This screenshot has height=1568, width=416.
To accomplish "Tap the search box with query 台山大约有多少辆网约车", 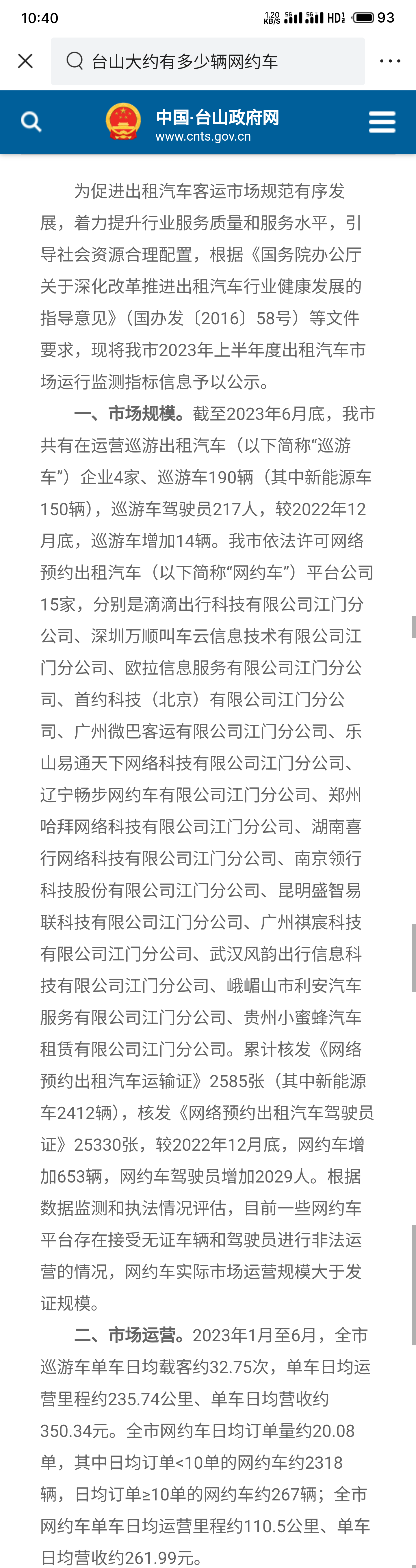I will (207, 61).
